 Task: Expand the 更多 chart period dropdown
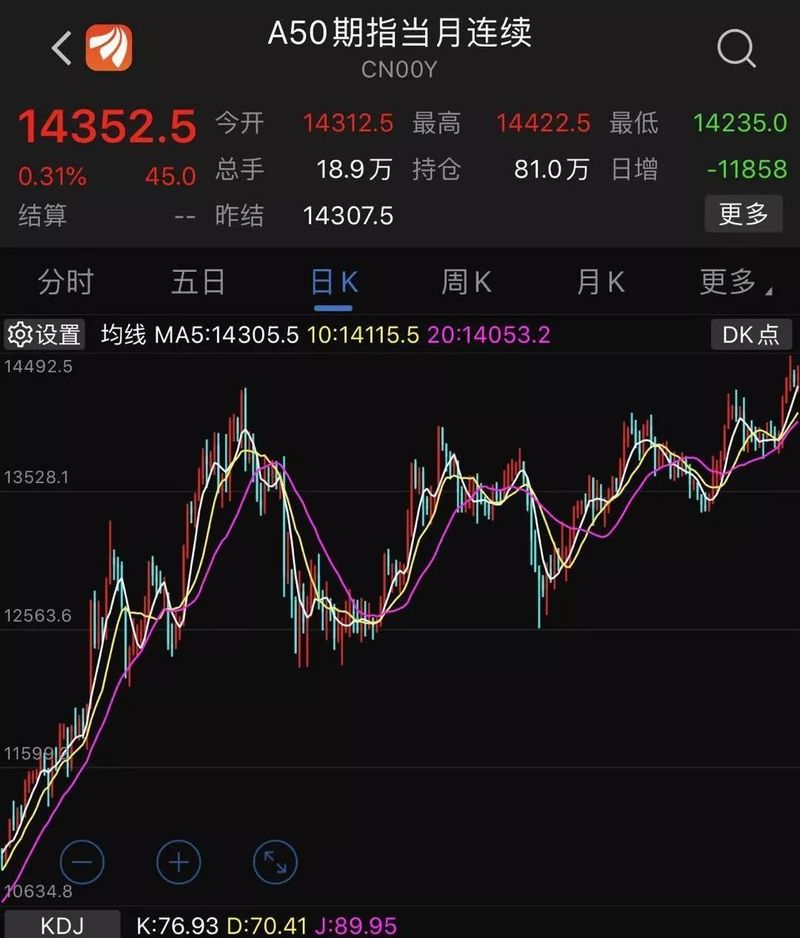pos(734,283)
